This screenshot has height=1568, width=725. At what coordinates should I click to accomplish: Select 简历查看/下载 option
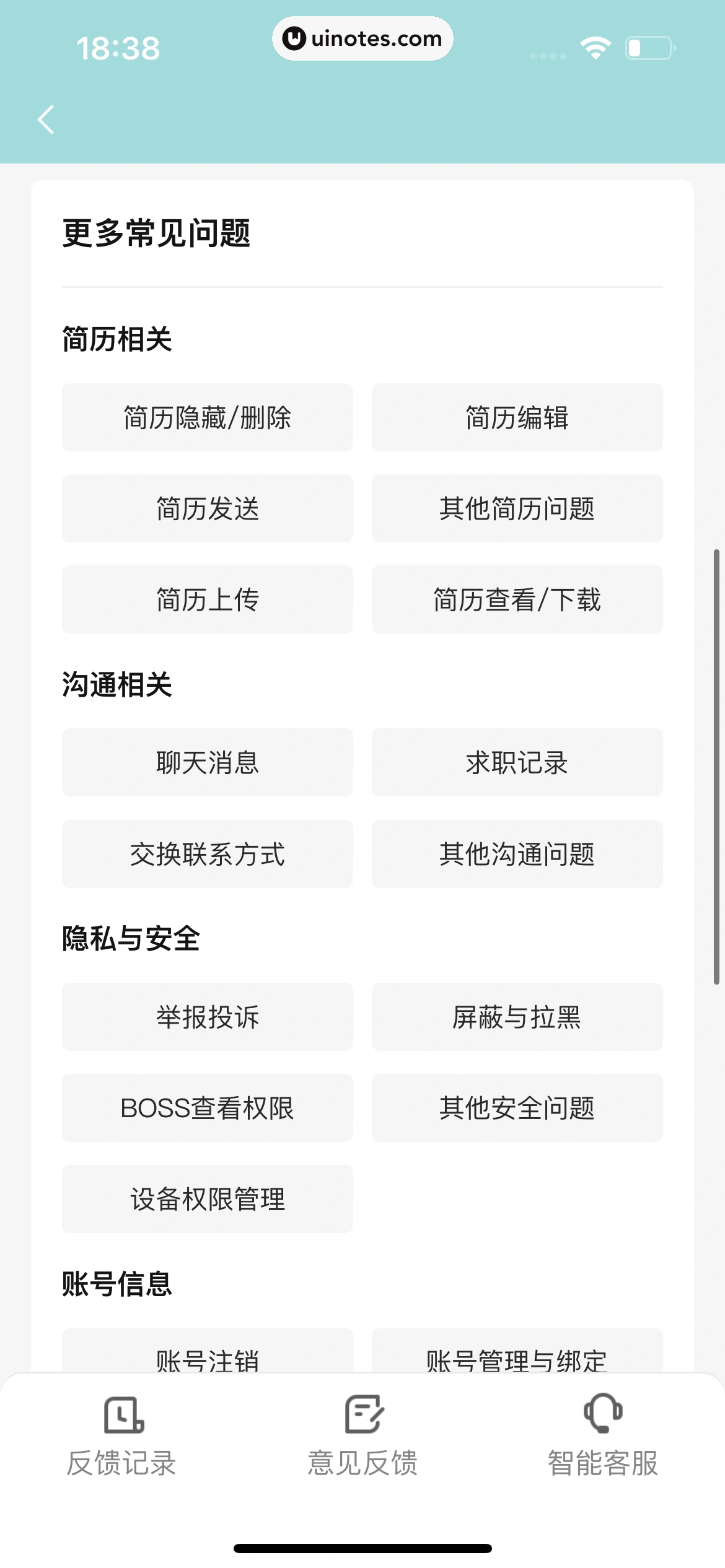pyautogui.click(x=517, y=599)
